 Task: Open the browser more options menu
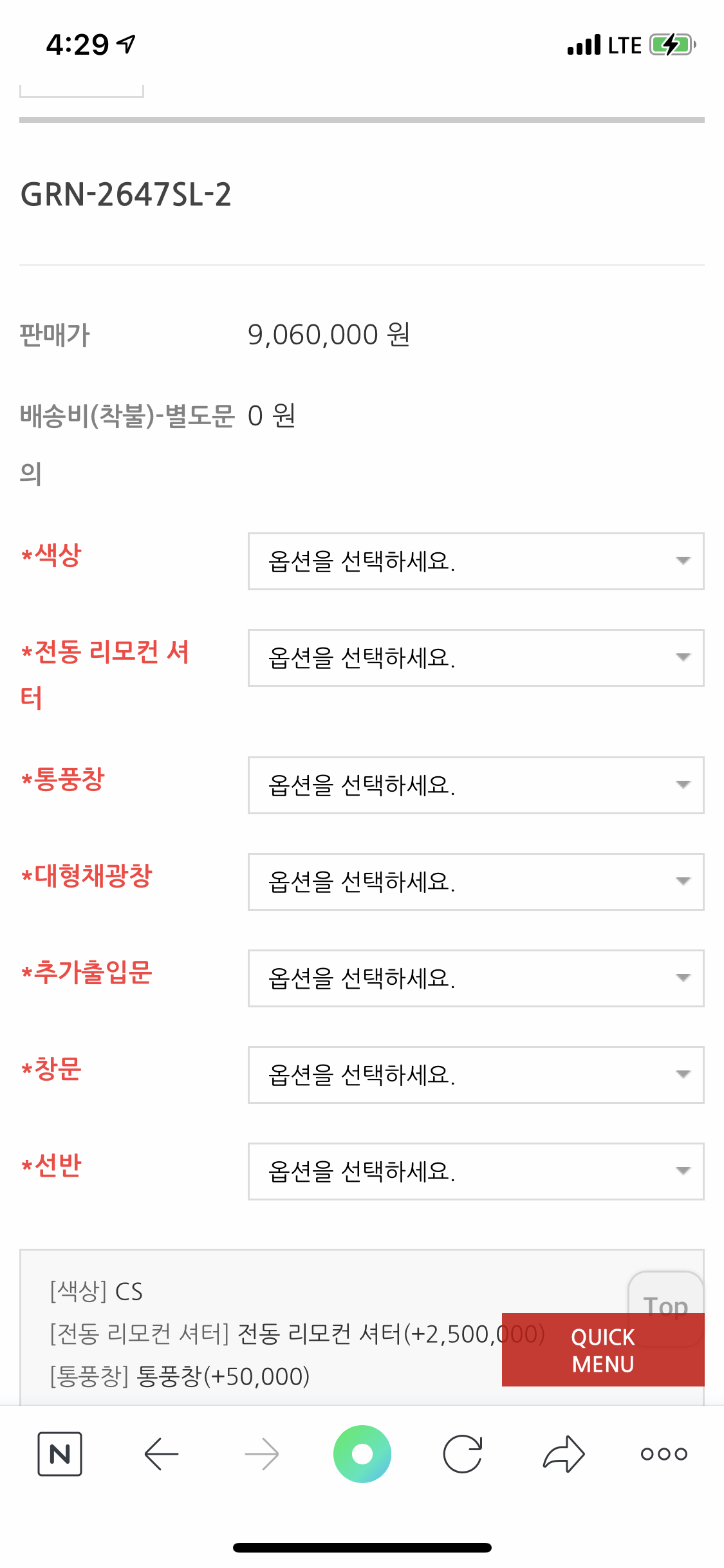tap(664, 1453)
